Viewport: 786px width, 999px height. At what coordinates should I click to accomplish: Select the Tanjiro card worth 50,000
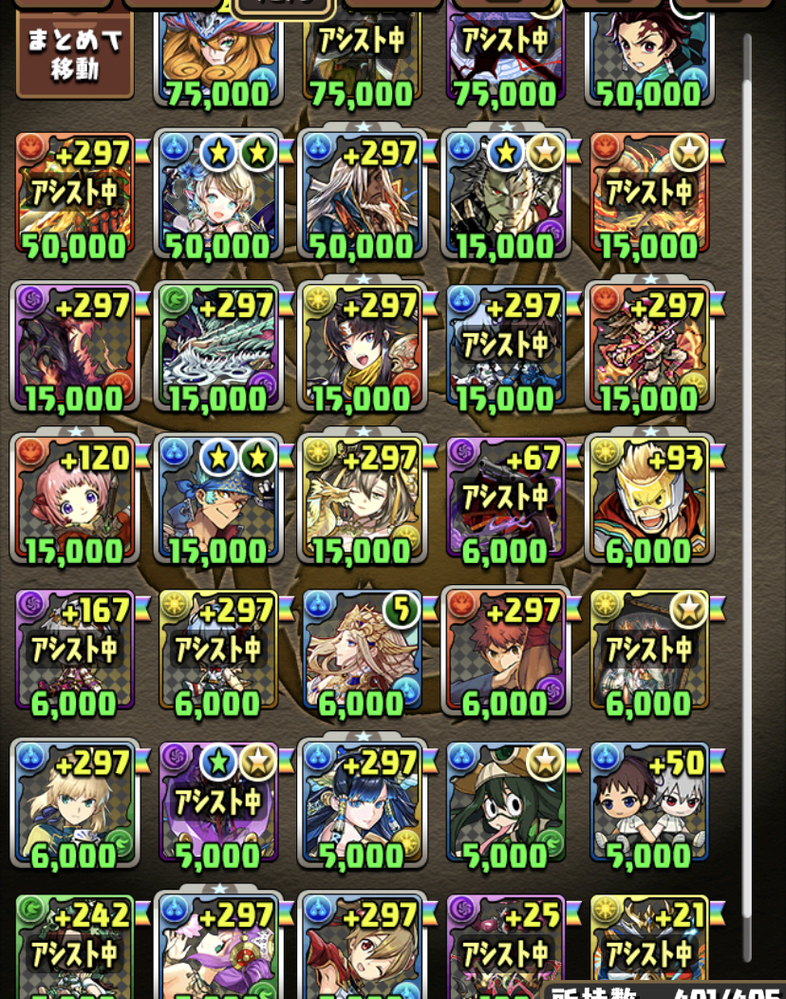(x=649, y=55)
